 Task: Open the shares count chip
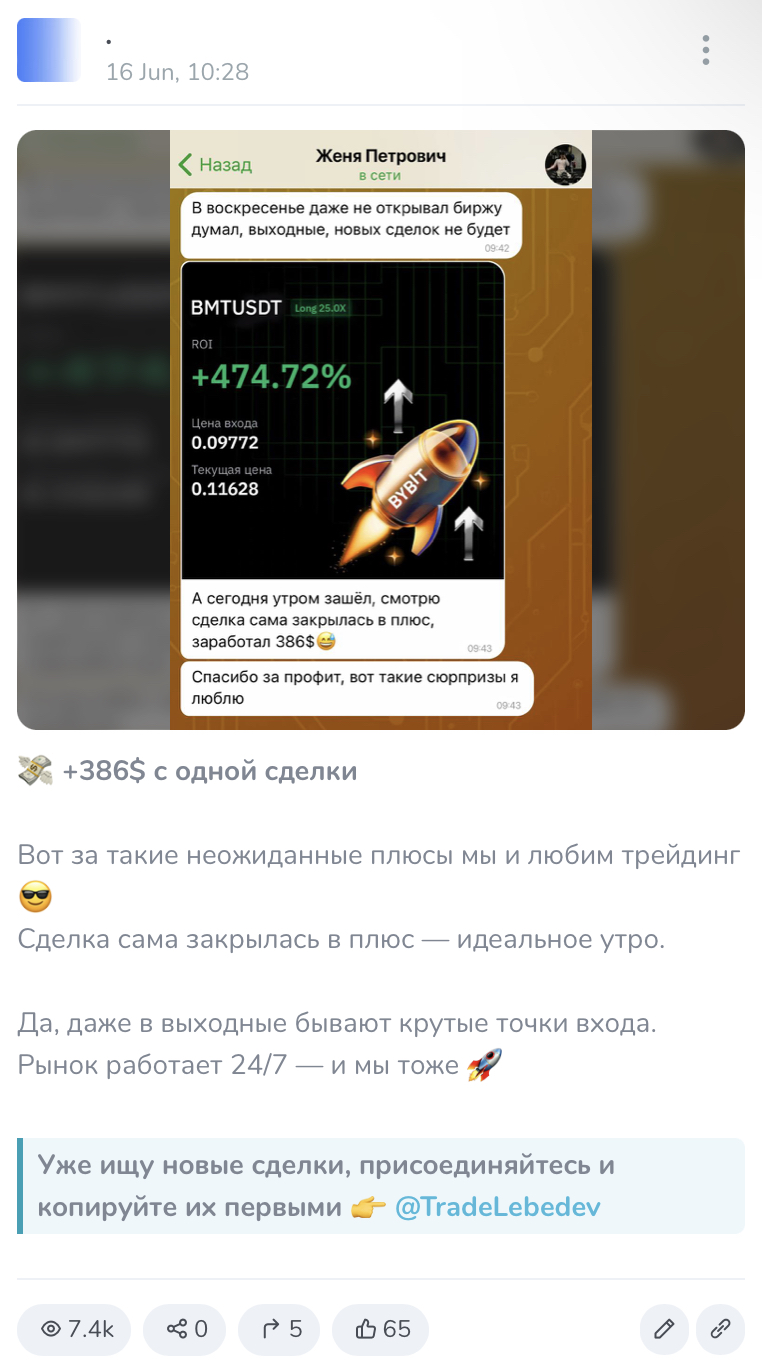[186, 1329]
